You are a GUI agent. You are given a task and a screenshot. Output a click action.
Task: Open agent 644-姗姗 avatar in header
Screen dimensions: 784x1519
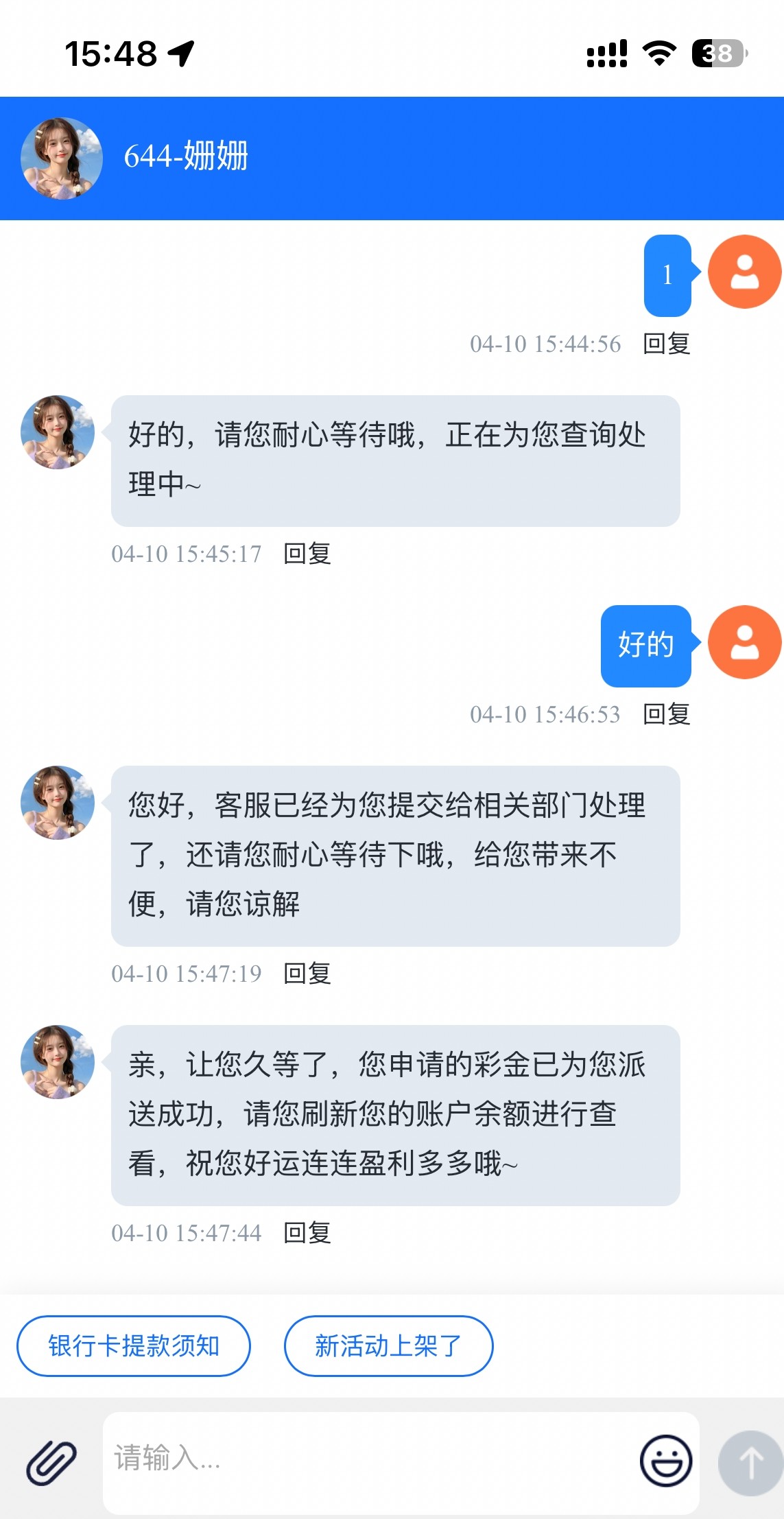pyautogui.click(x=62, y=158)
